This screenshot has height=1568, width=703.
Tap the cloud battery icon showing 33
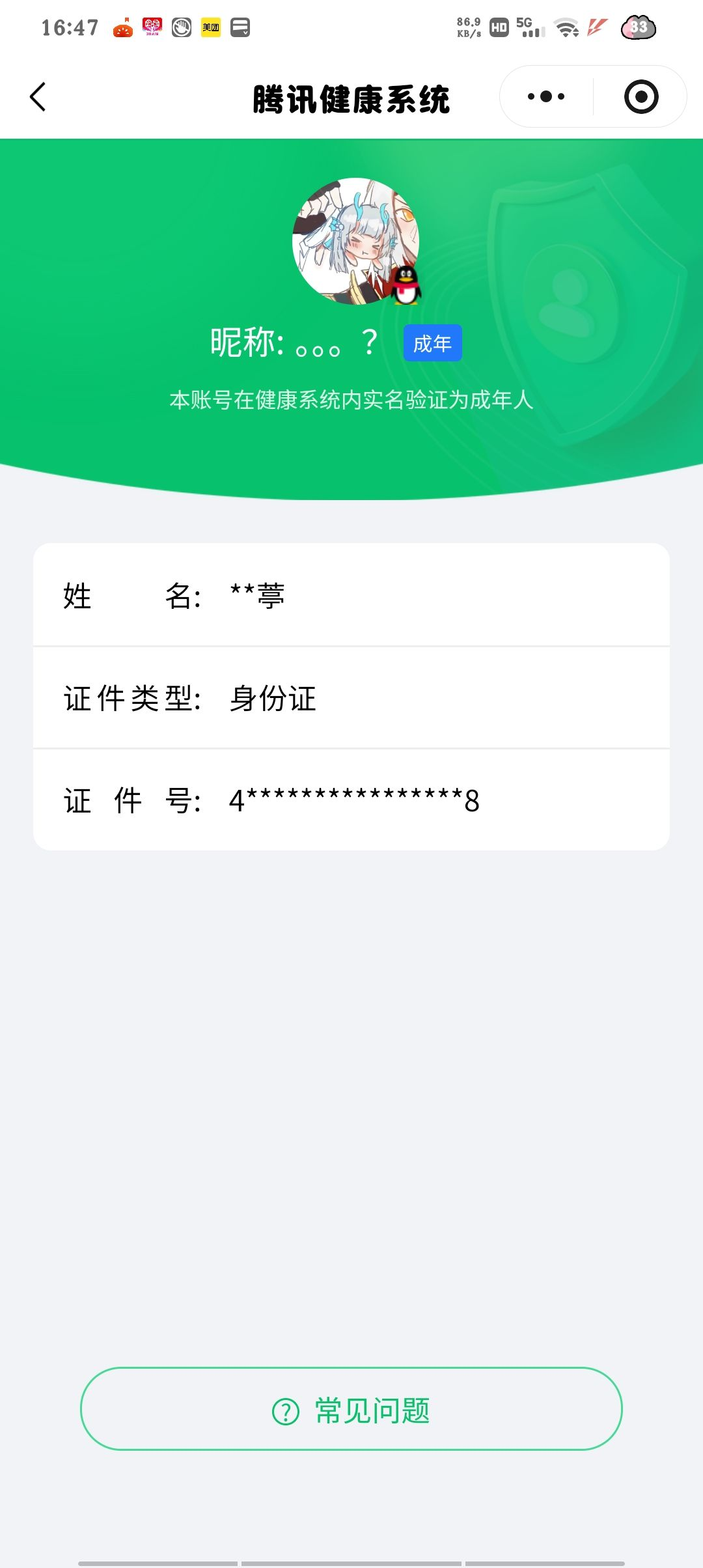click(x=639, y=27)
